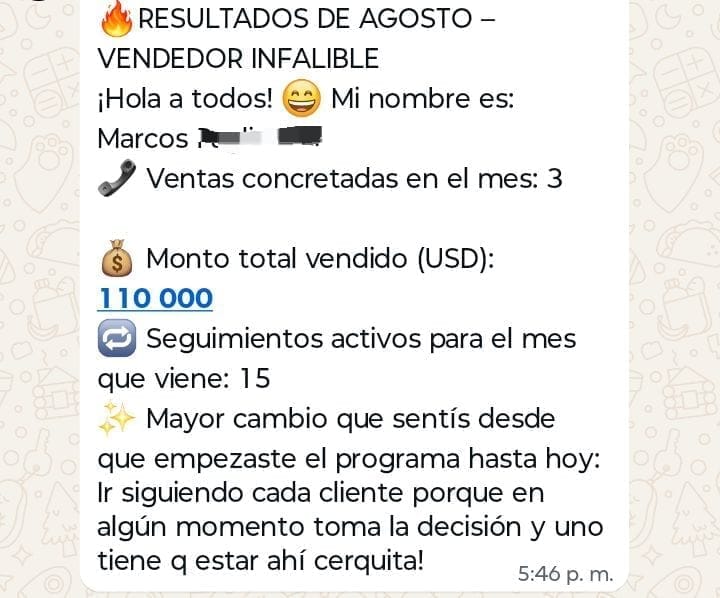Tap the linked number 110 000
This screenshot has width=720, height=598.
click(x=155, y=298)
